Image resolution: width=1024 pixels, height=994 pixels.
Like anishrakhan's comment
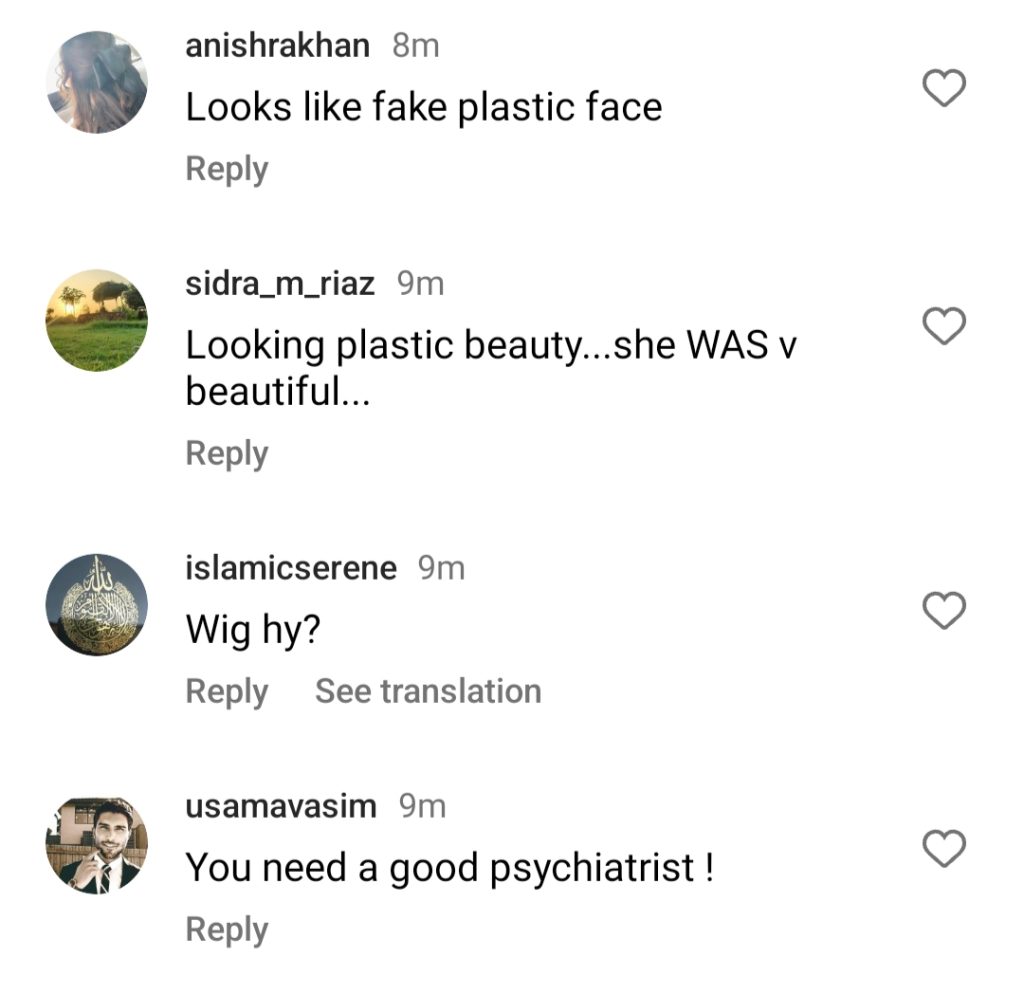943,89
